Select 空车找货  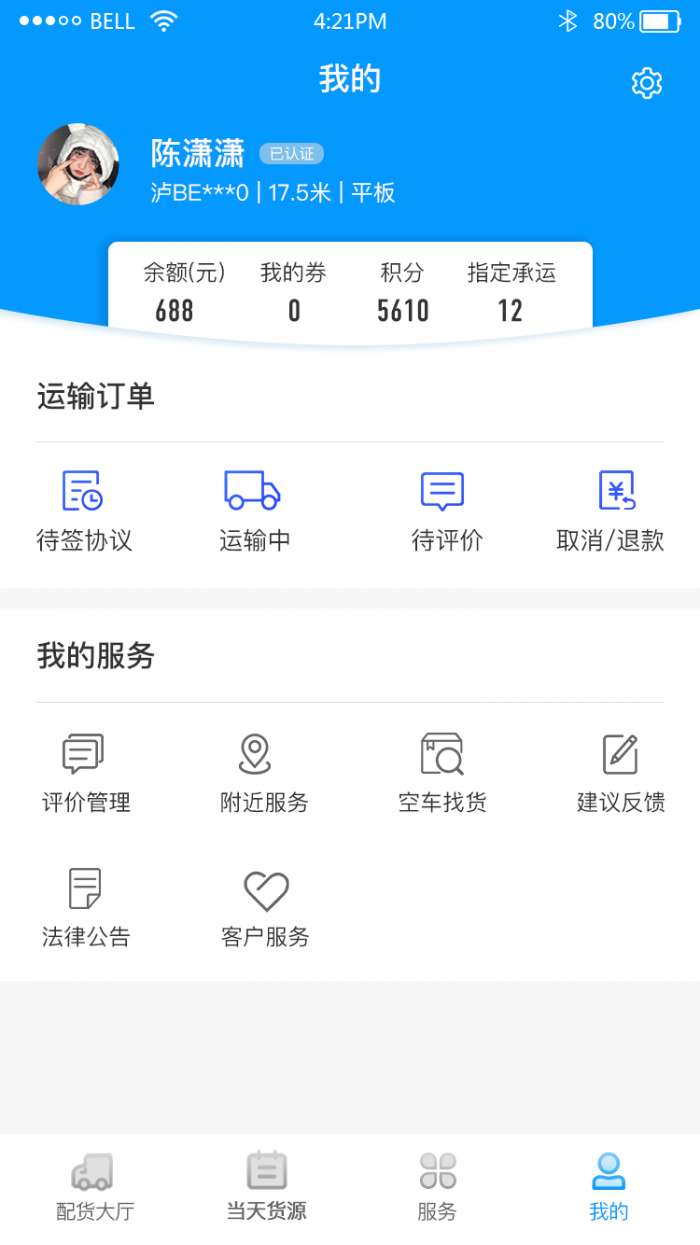pyautogui.click(x=442, y=773)
